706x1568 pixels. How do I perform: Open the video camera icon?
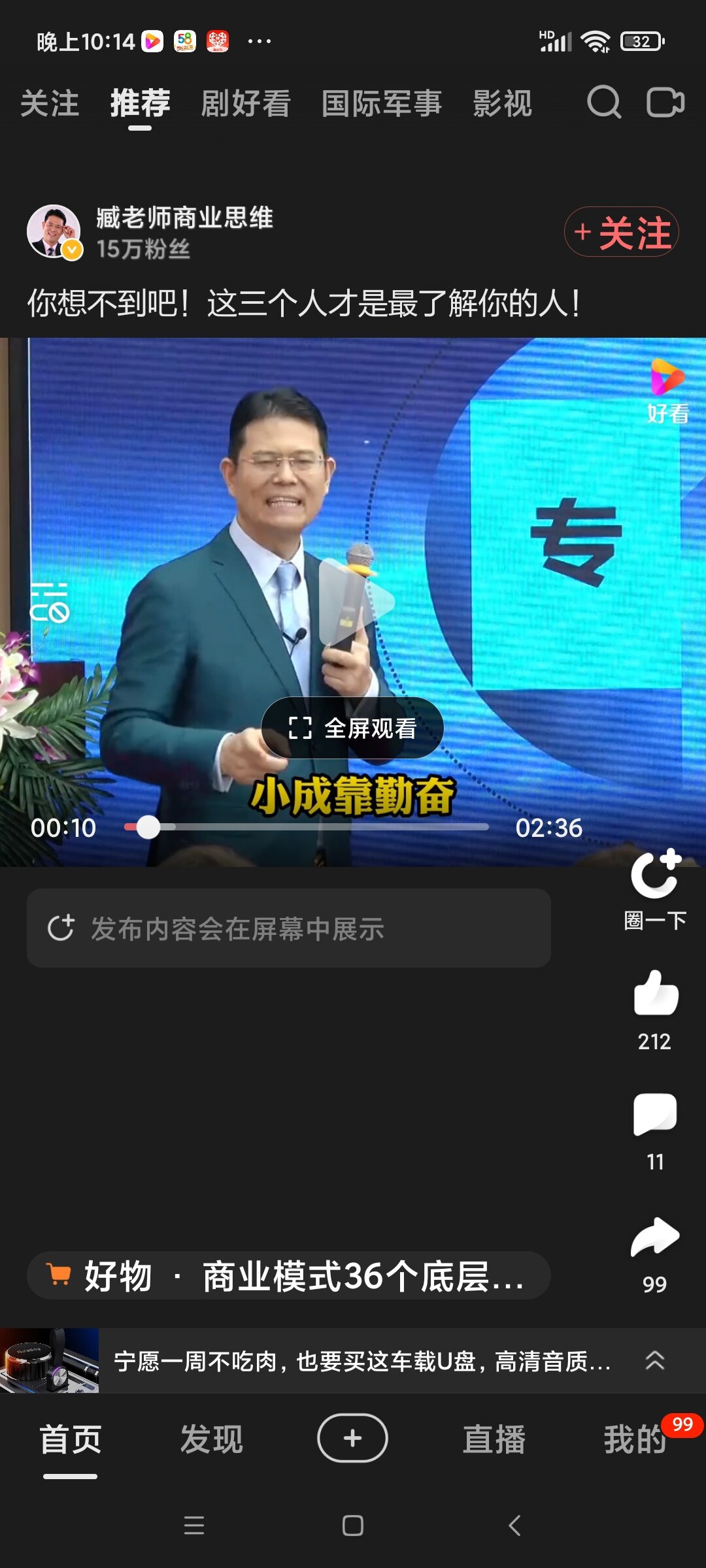click(665, 103)
